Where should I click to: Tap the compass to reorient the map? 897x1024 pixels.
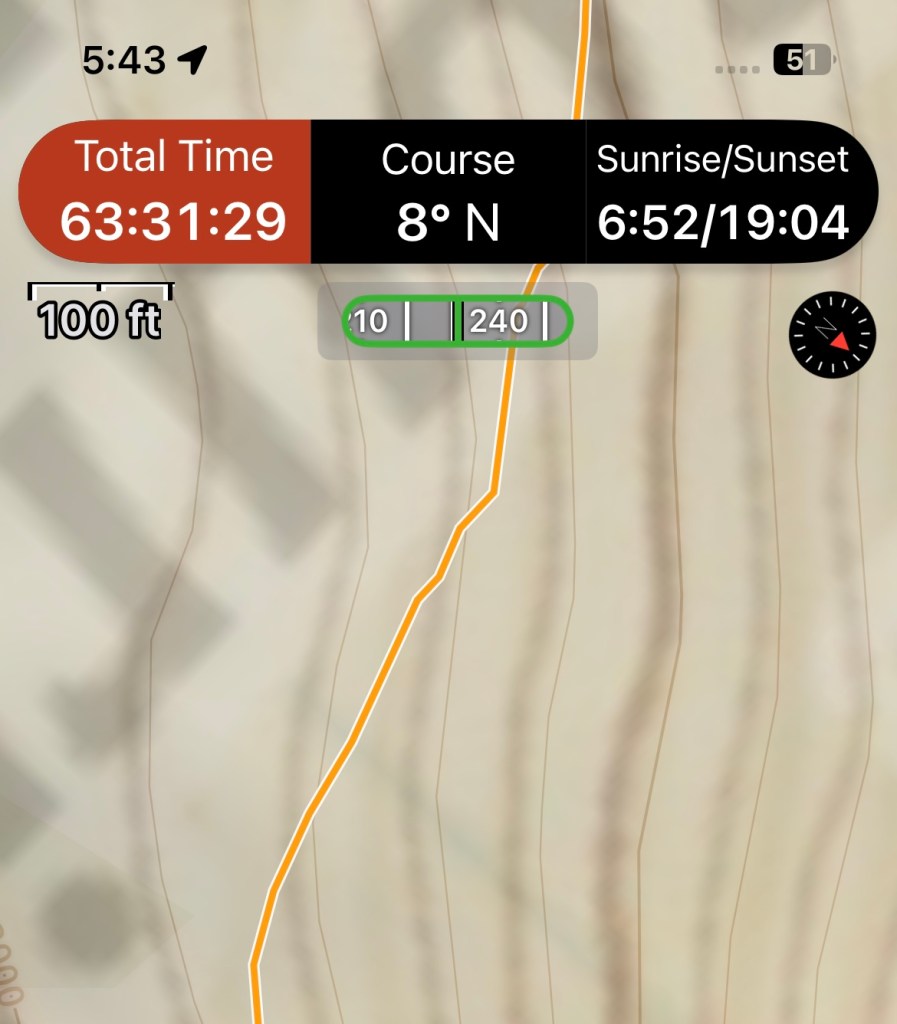832,336
